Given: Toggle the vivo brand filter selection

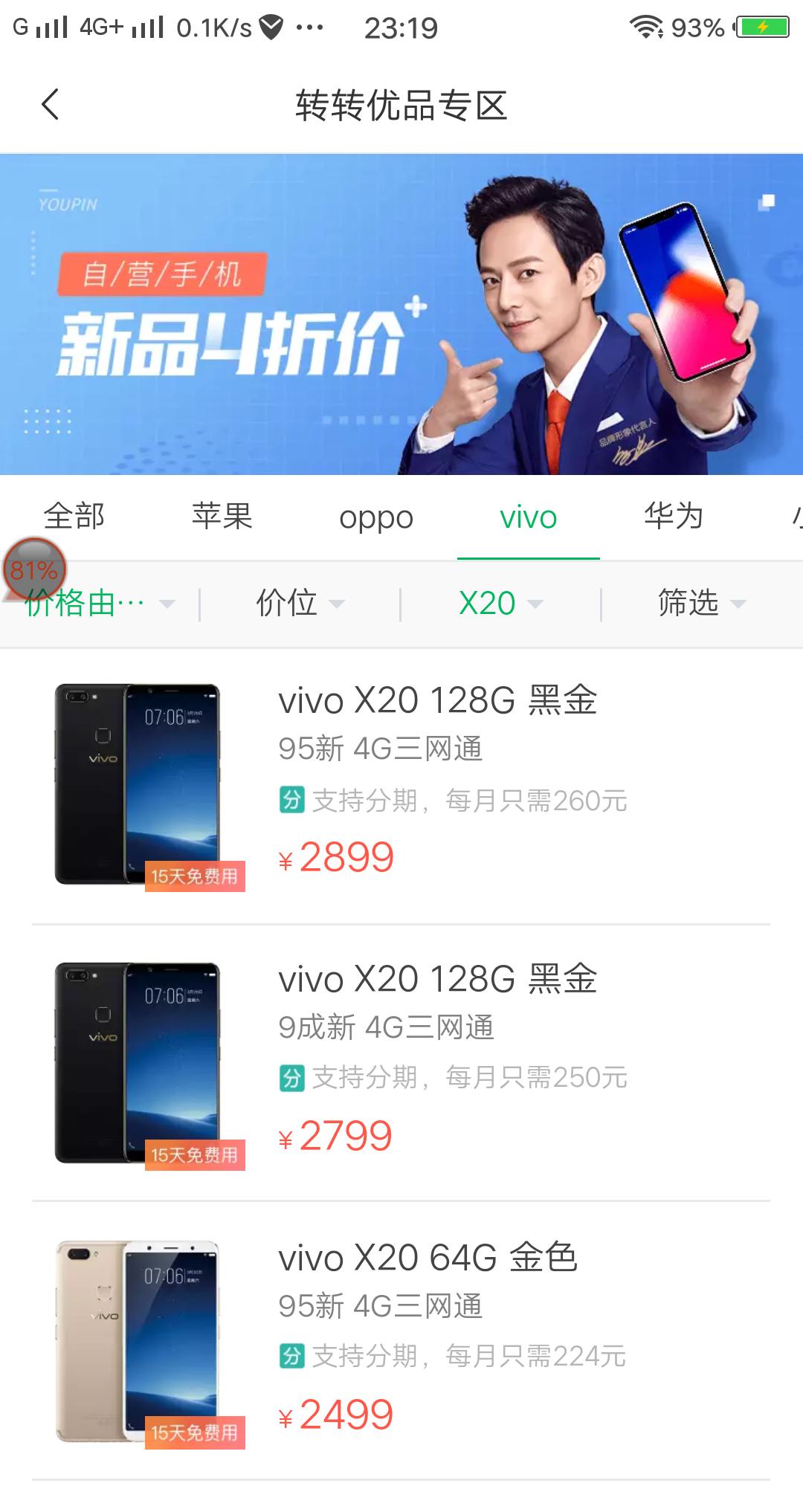Looking at the screenshot, I should click(528, 517).
